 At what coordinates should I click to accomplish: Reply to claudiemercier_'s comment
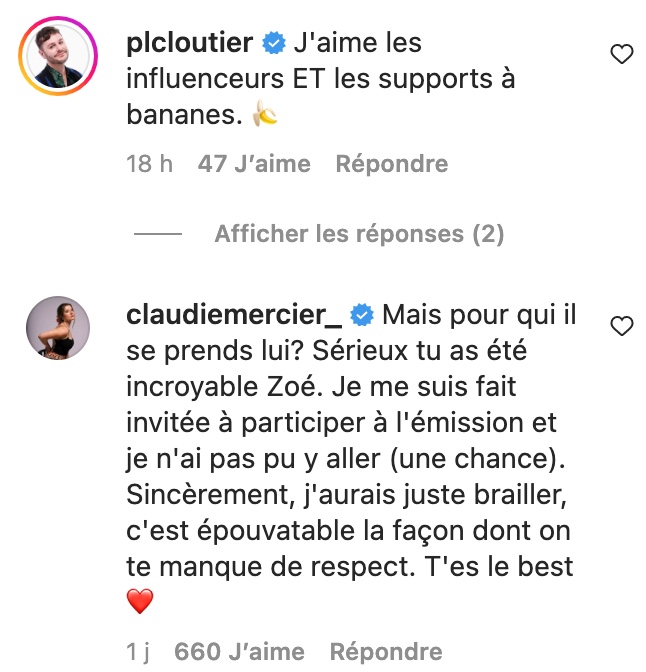[x=386, y=652]
